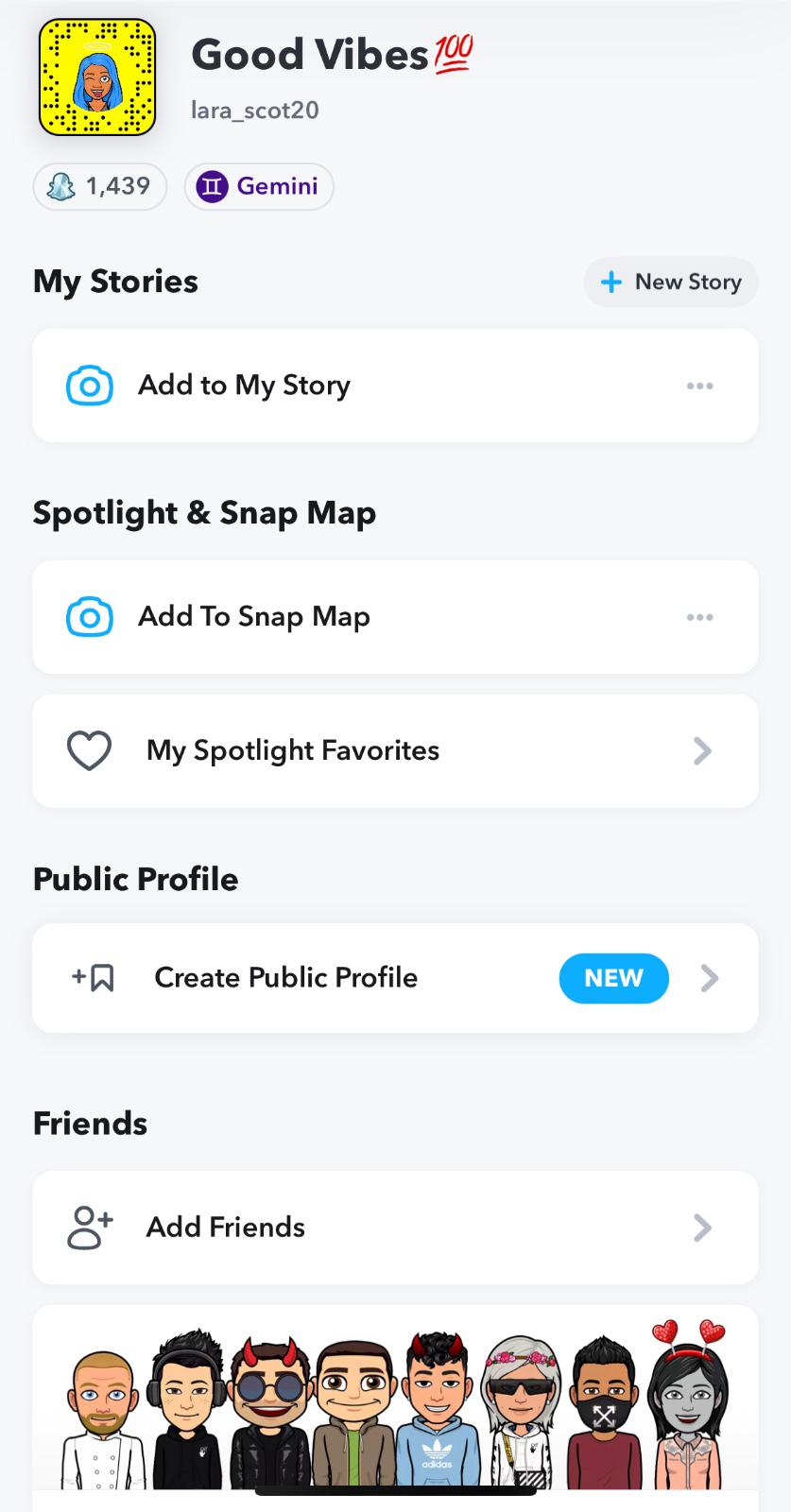
Task: Open the Gemini zodiac chip
Action: (x=259, y=186)
